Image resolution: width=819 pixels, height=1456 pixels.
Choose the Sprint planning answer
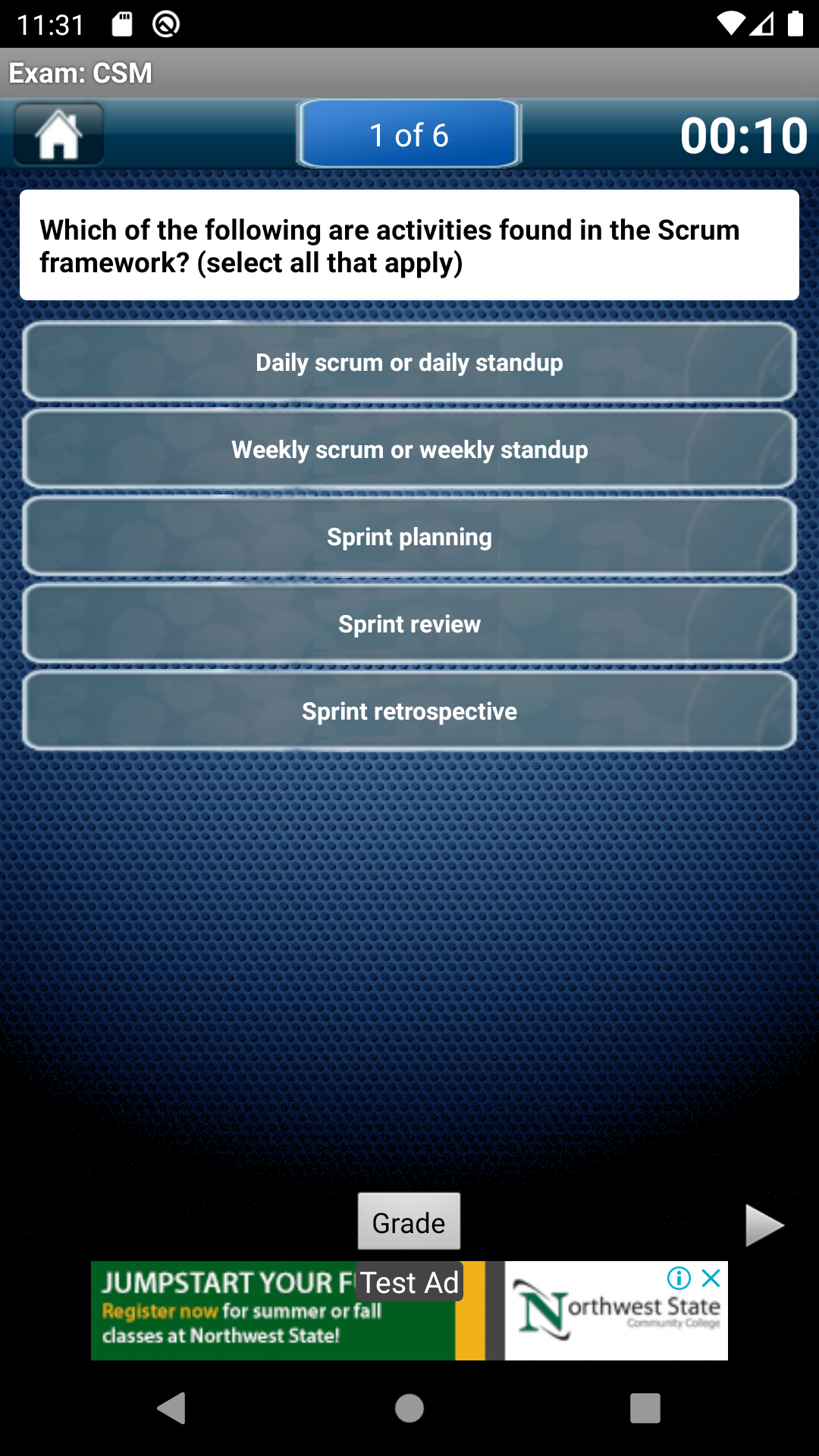pos(409,537)
